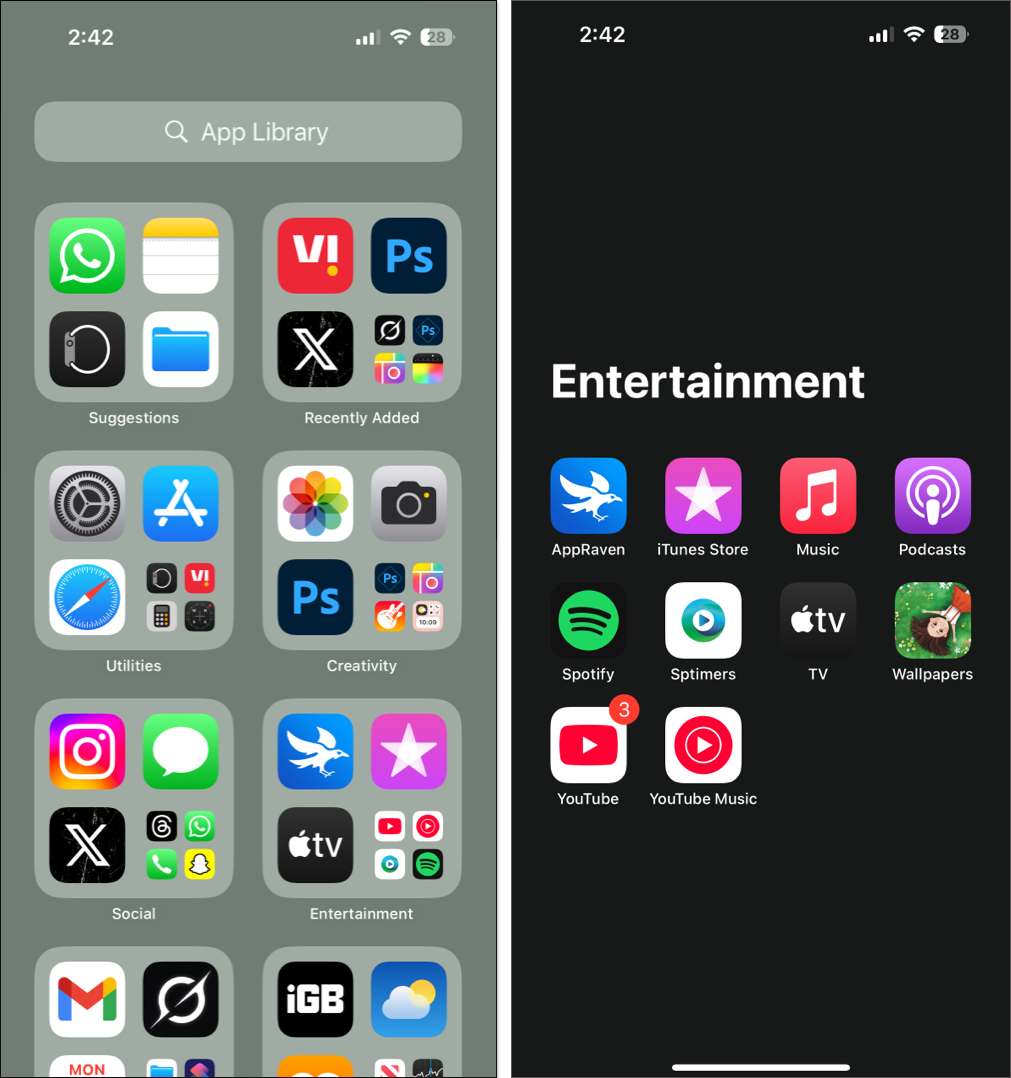Launch the Wallpapers app

(932, 620)
